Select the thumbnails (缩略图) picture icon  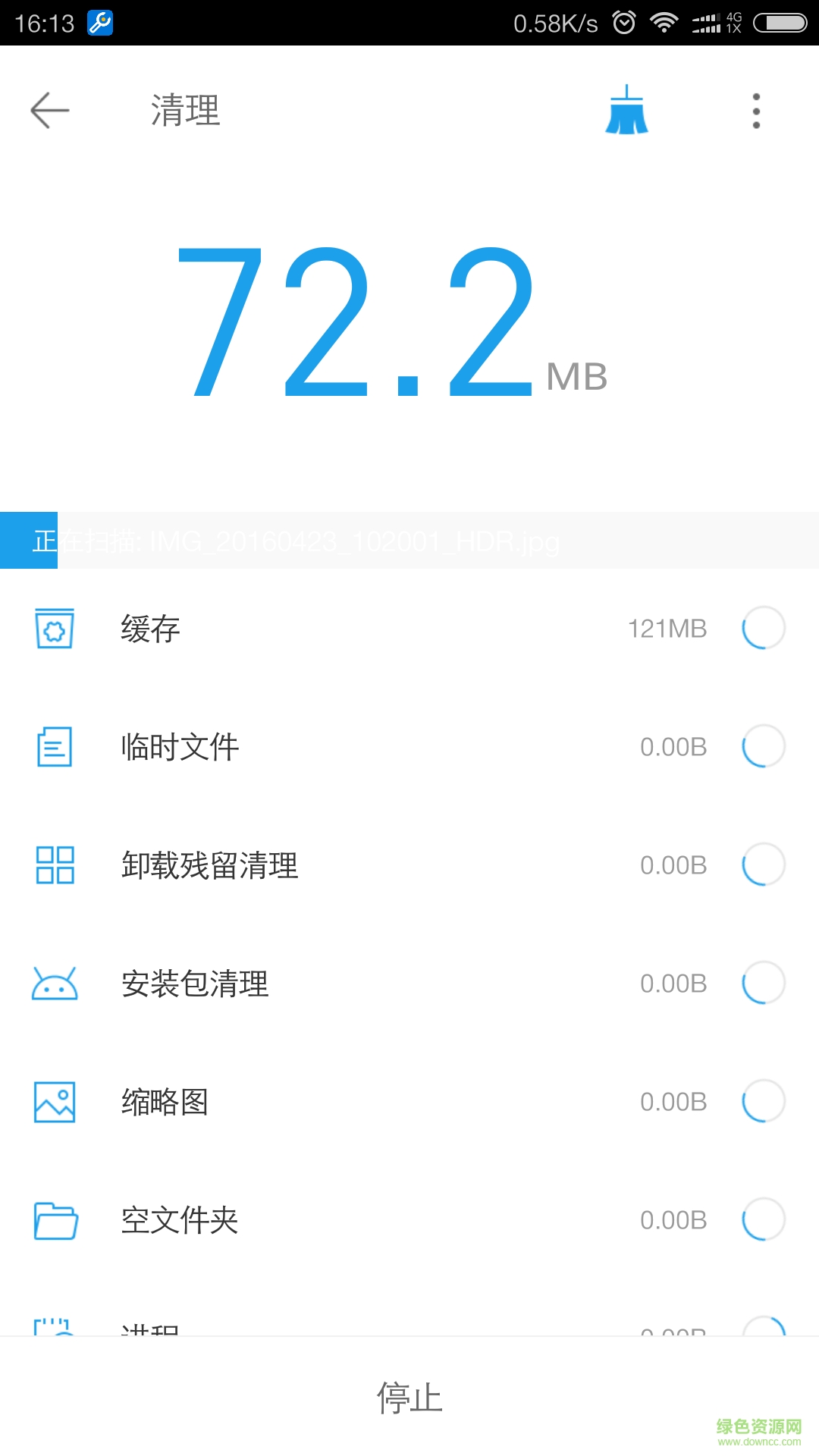click(x=54, y=1101)
